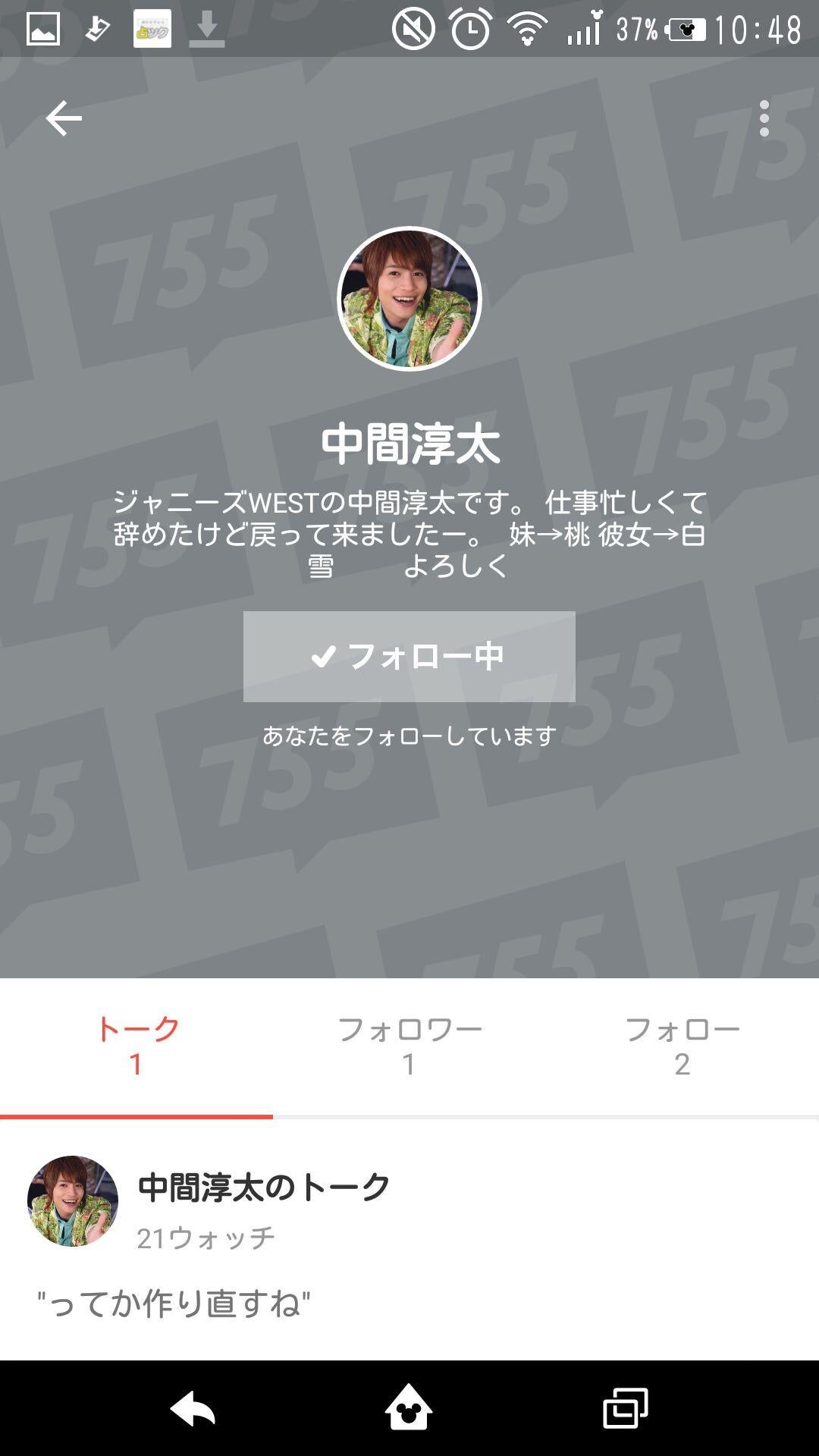
Task: Tap the gallery notification icon
Action: (x=42, y=30)
